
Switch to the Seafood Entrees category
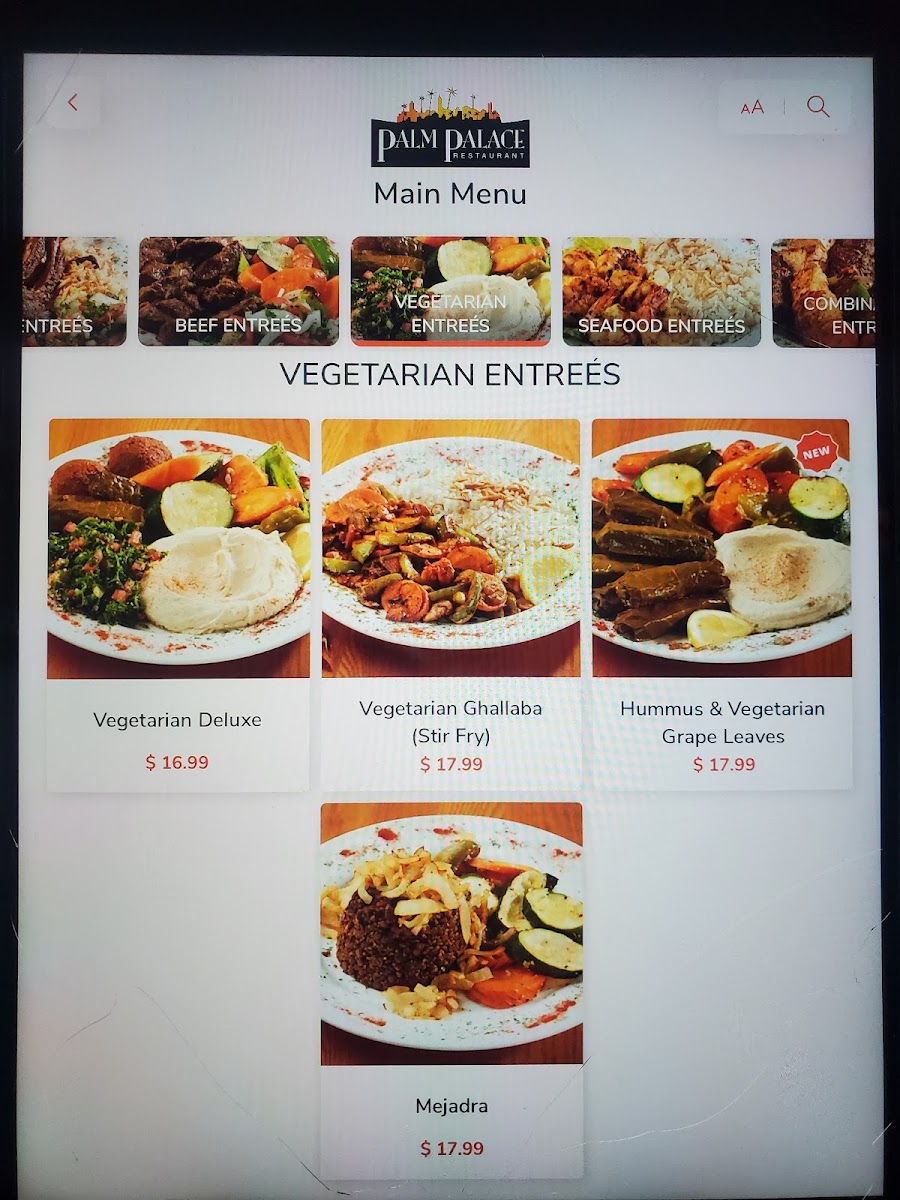(x=661, y=291)
